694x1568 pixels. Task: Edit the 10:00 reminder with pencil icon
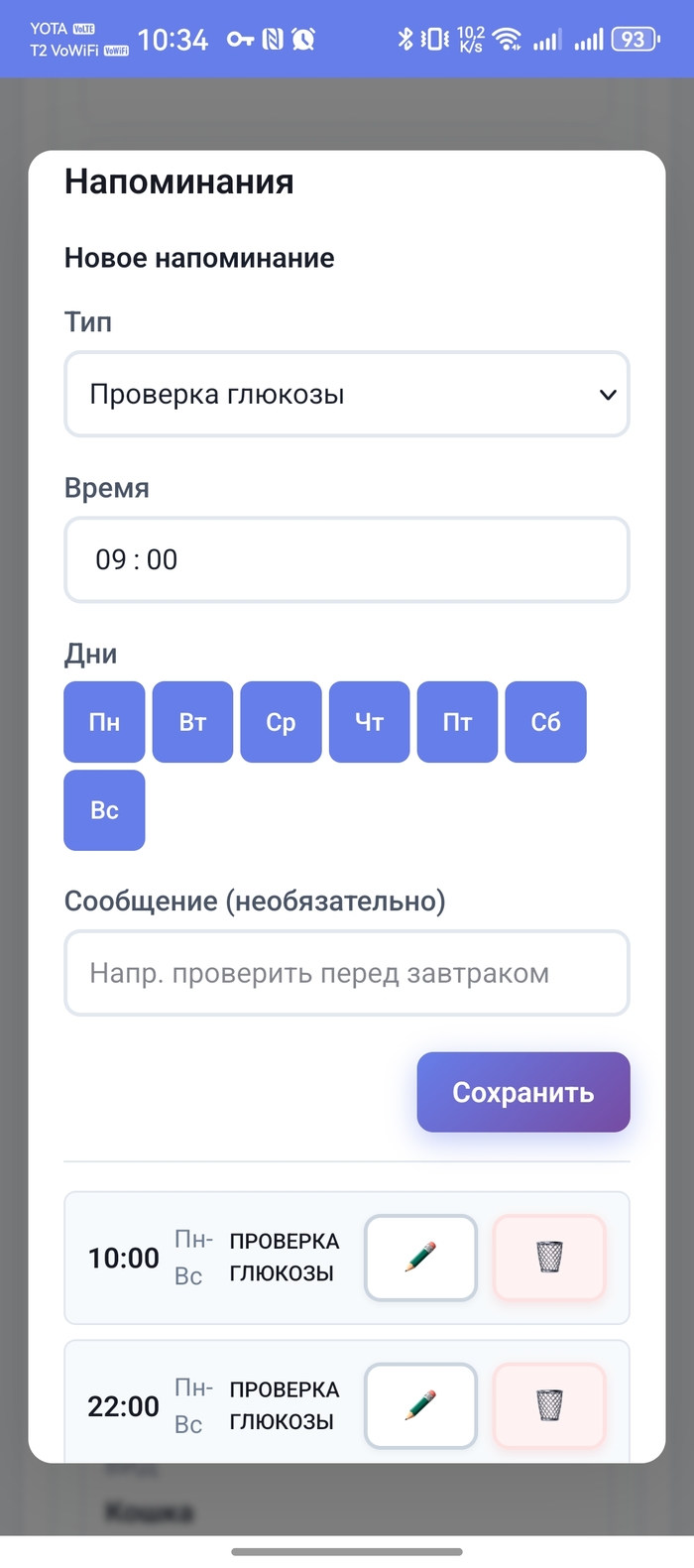420,1258
